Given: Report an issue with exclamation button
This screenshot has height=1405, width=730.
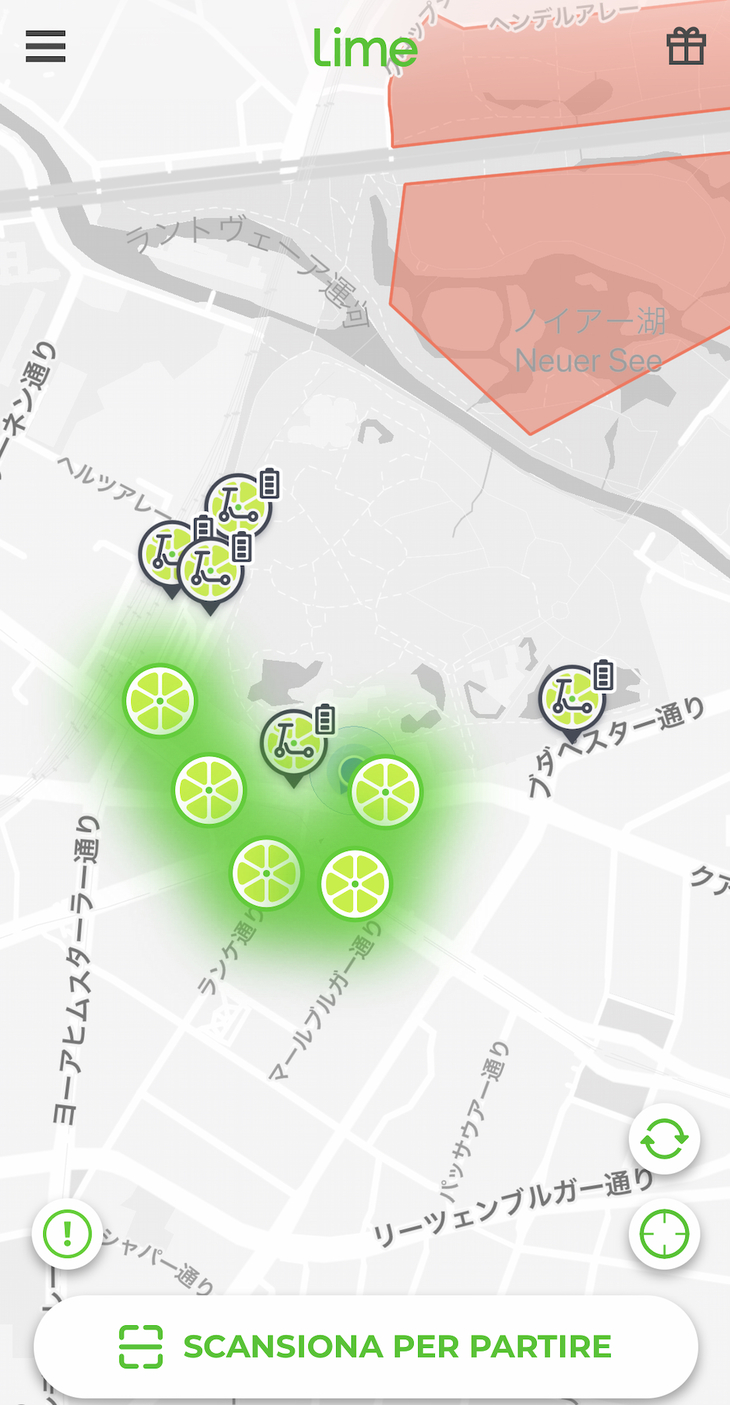Looking at the screenshot, I should point(68,1234).
